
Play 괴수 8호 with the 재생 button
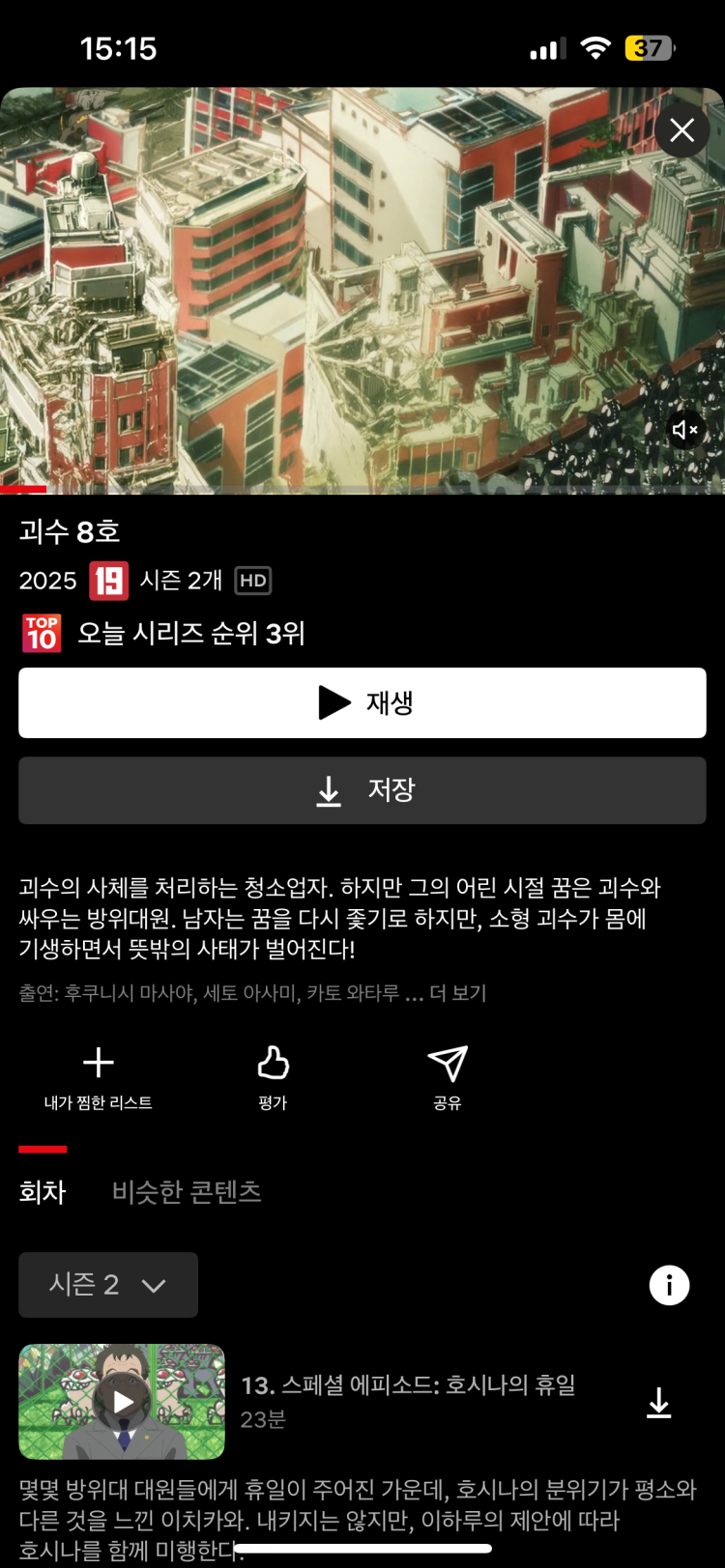pyautogui.click(x=362, y=702)
